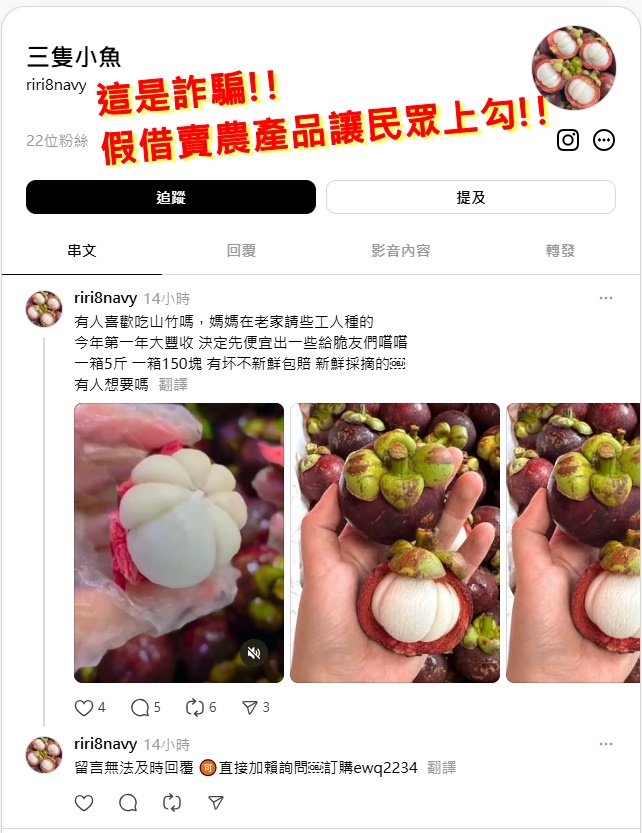Like the reply mentioning ewq2234
The image size is (642, 833).
click(85, 802)
